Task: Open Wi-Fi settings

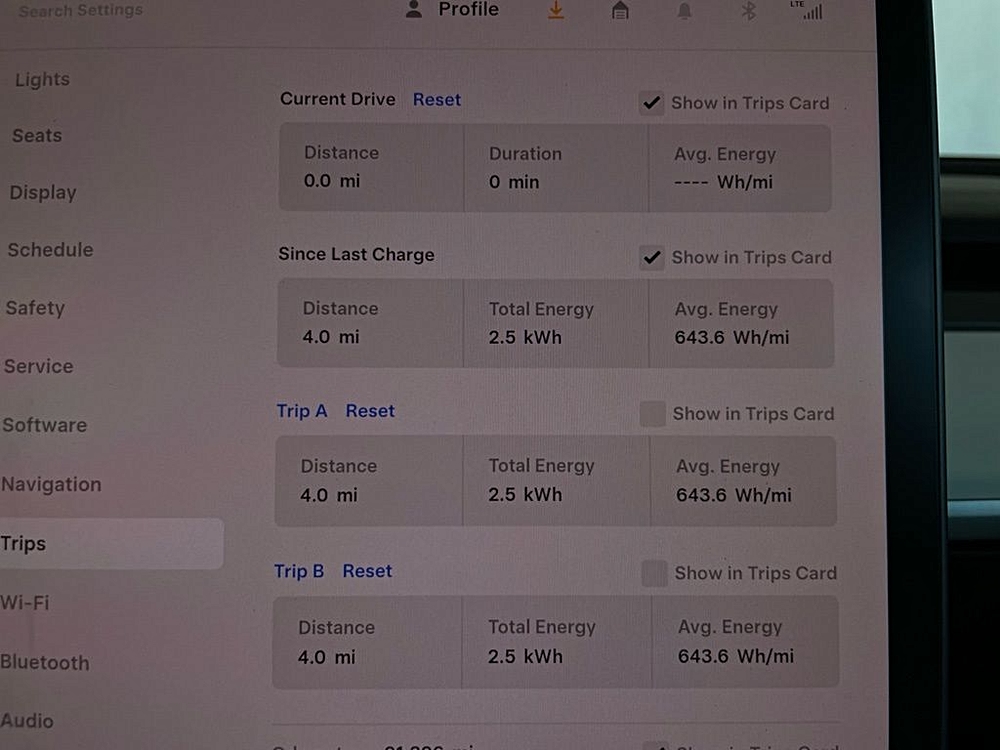Action: [25, 603]
